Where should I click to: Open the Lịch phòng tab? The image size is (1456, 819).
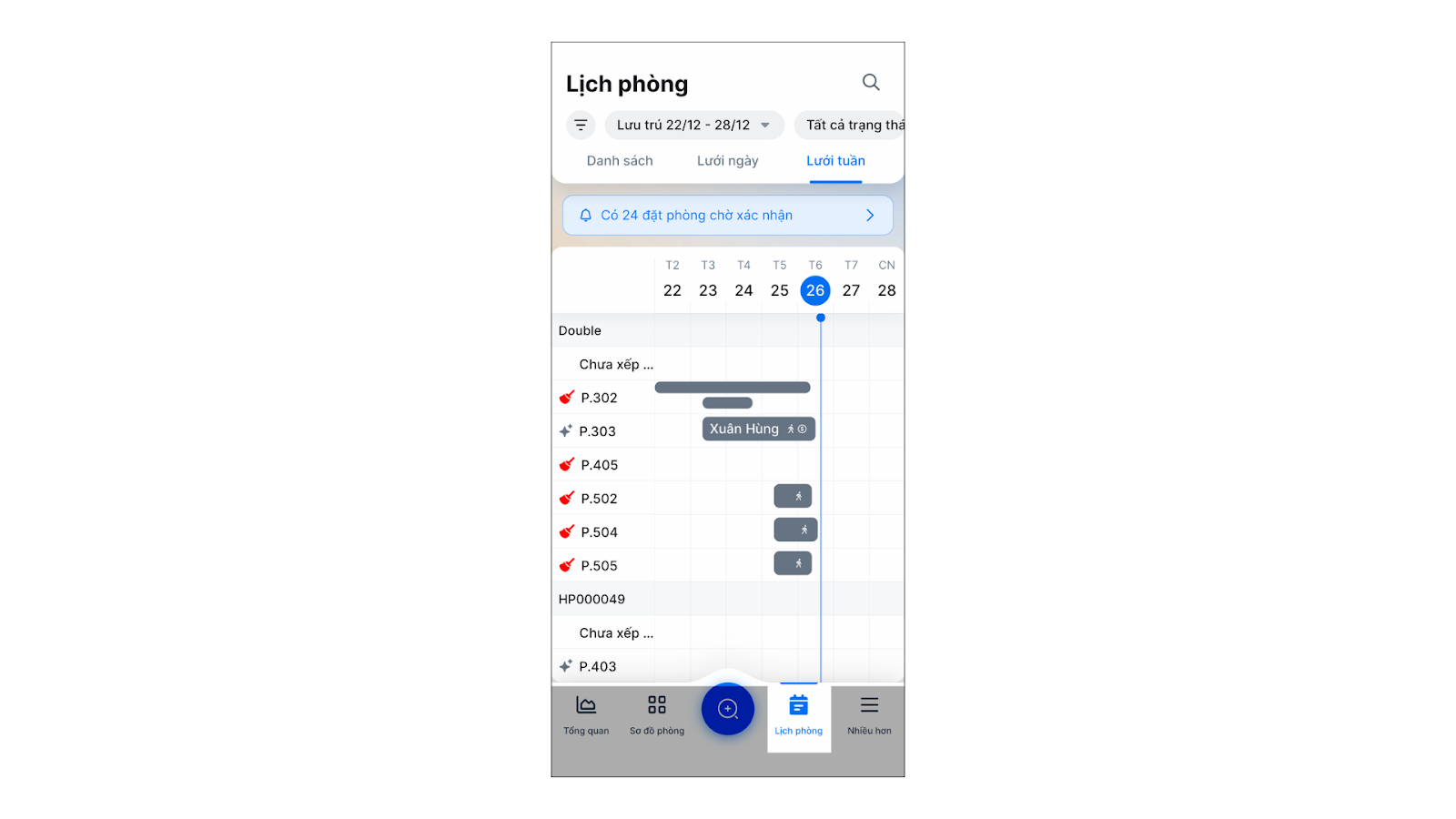click(798, 715)
